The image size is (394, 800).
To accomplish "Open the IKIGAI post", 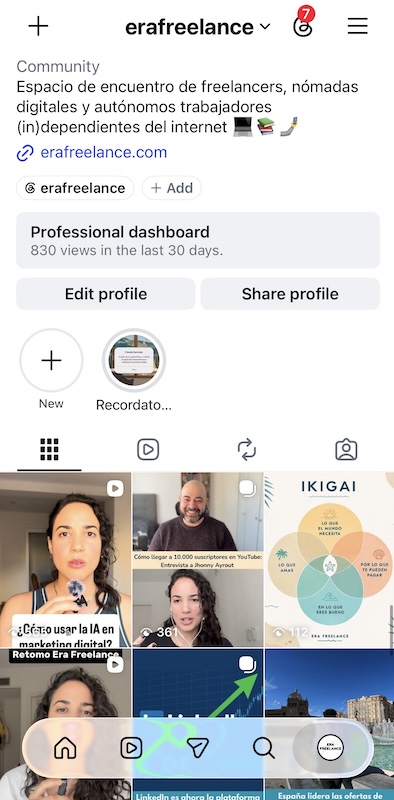I will tap(329, 559).
